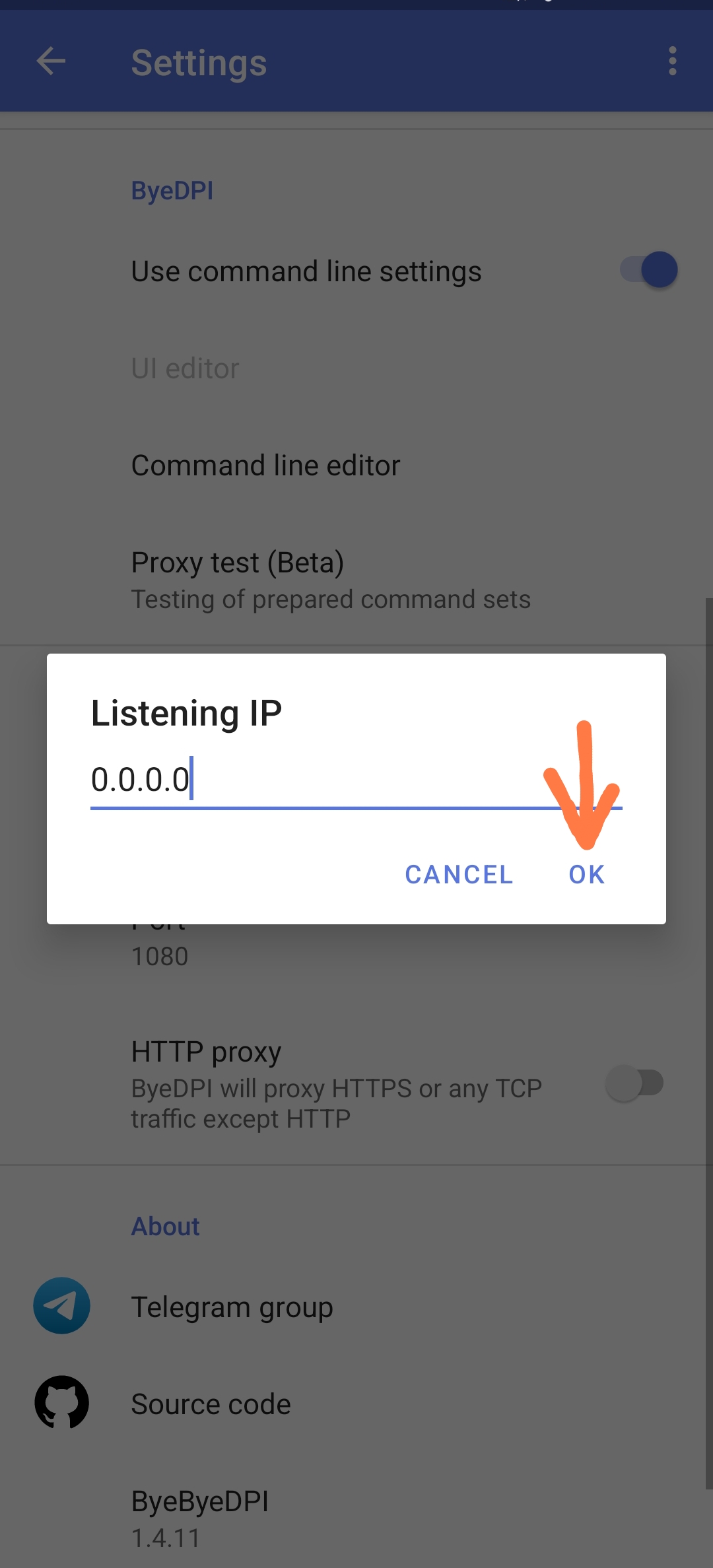
Task: Go back using the arrow icon
Action: pyautogui.click(x=51, y=61)
